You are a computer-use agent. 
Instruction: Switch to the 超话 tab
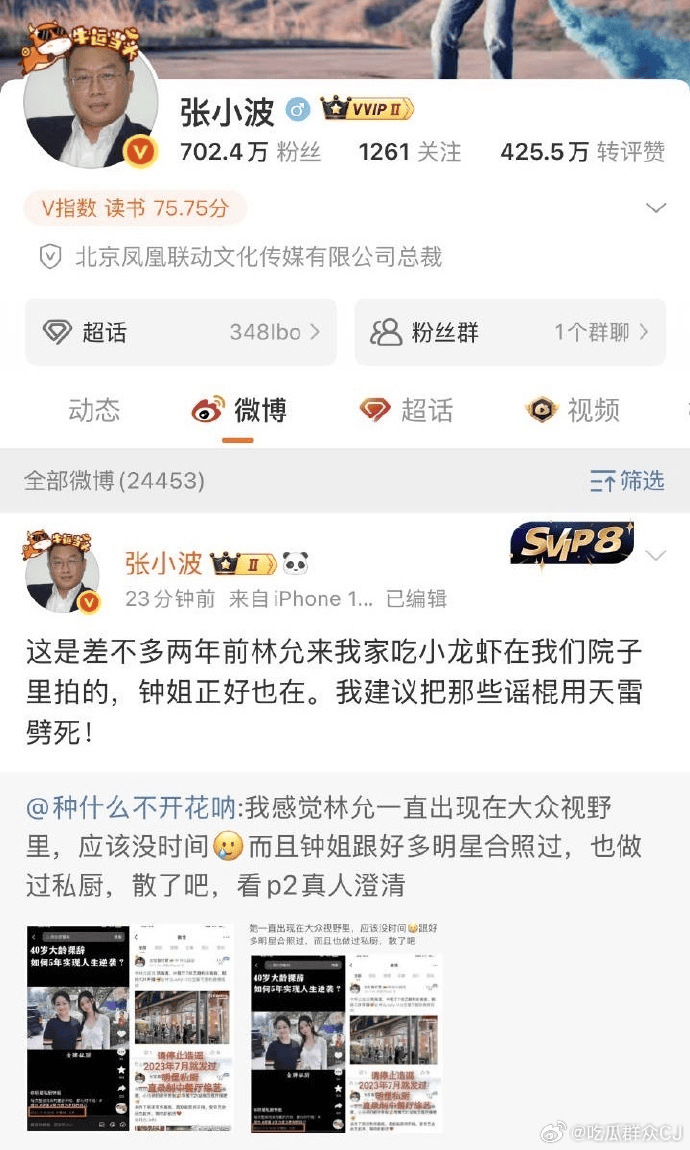click(406, 410)
